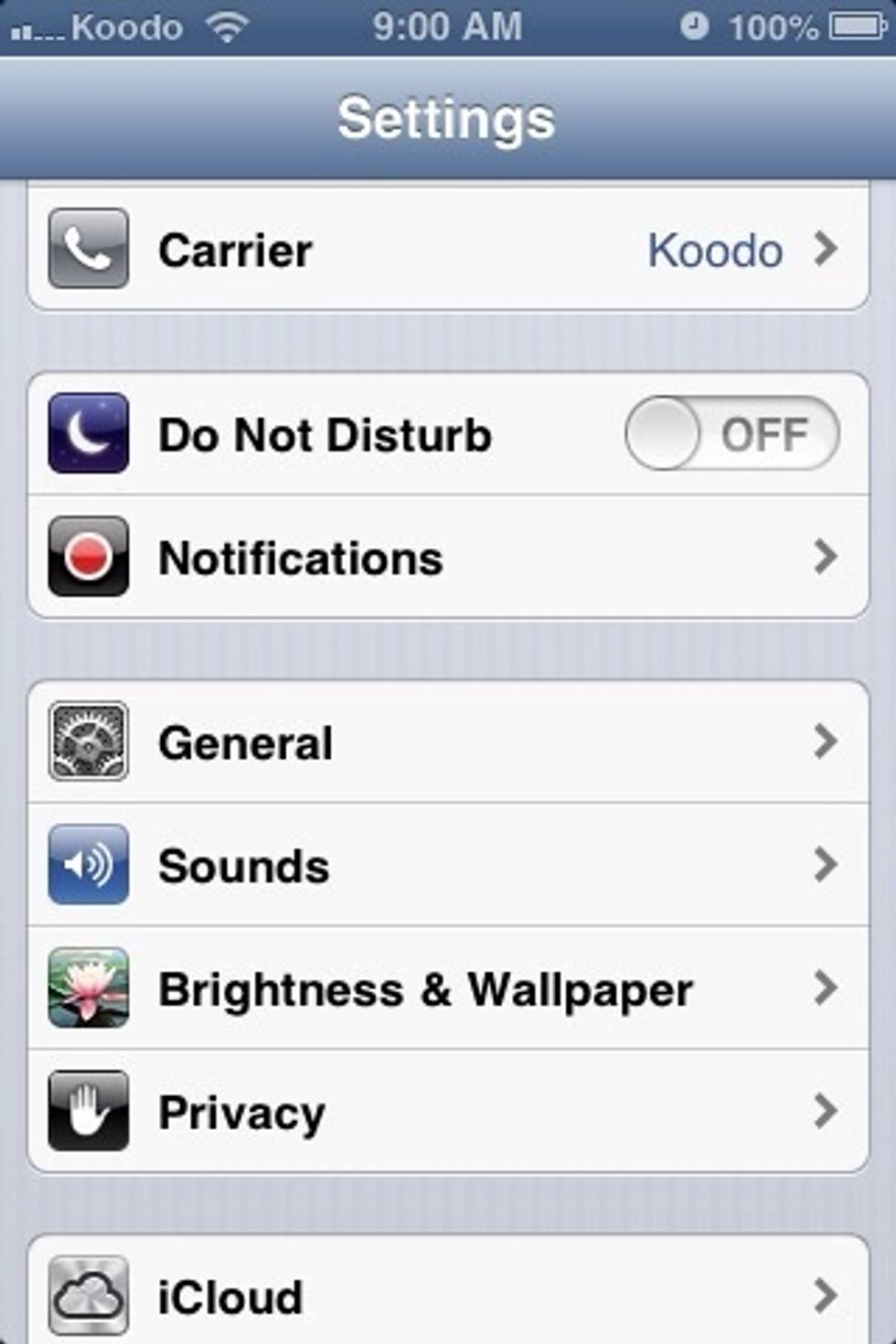The image size is (896, 1344).
Task: Expand the Carrier row chevron
Action: pyautogui.click(x=826, y=250)
